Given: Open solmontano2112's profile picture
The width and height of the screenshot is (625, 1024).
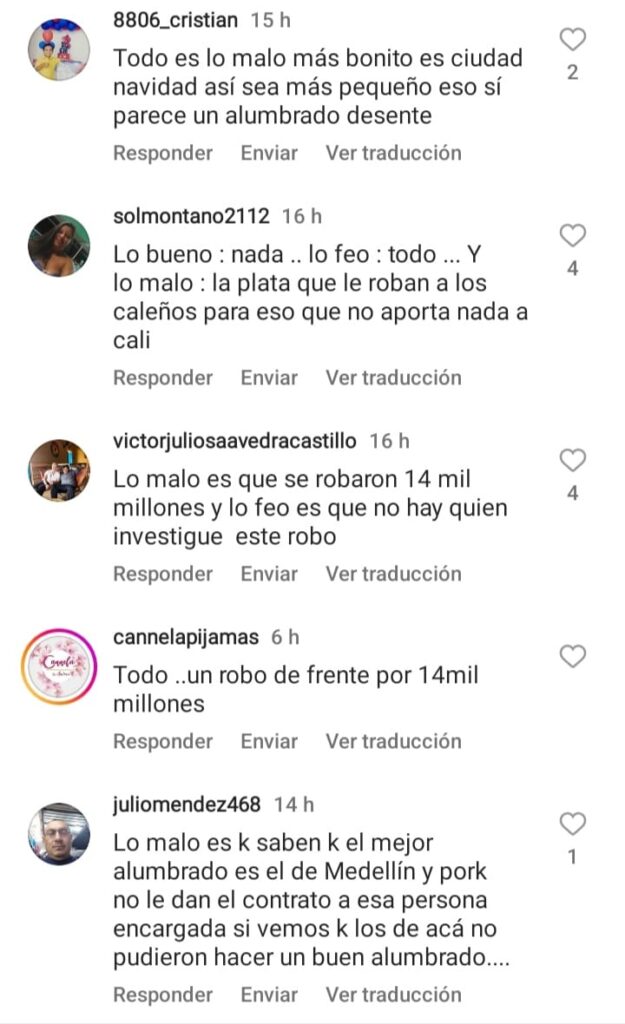Looking at the screenshot, I should pyautogui.click(x=59, y=245).
